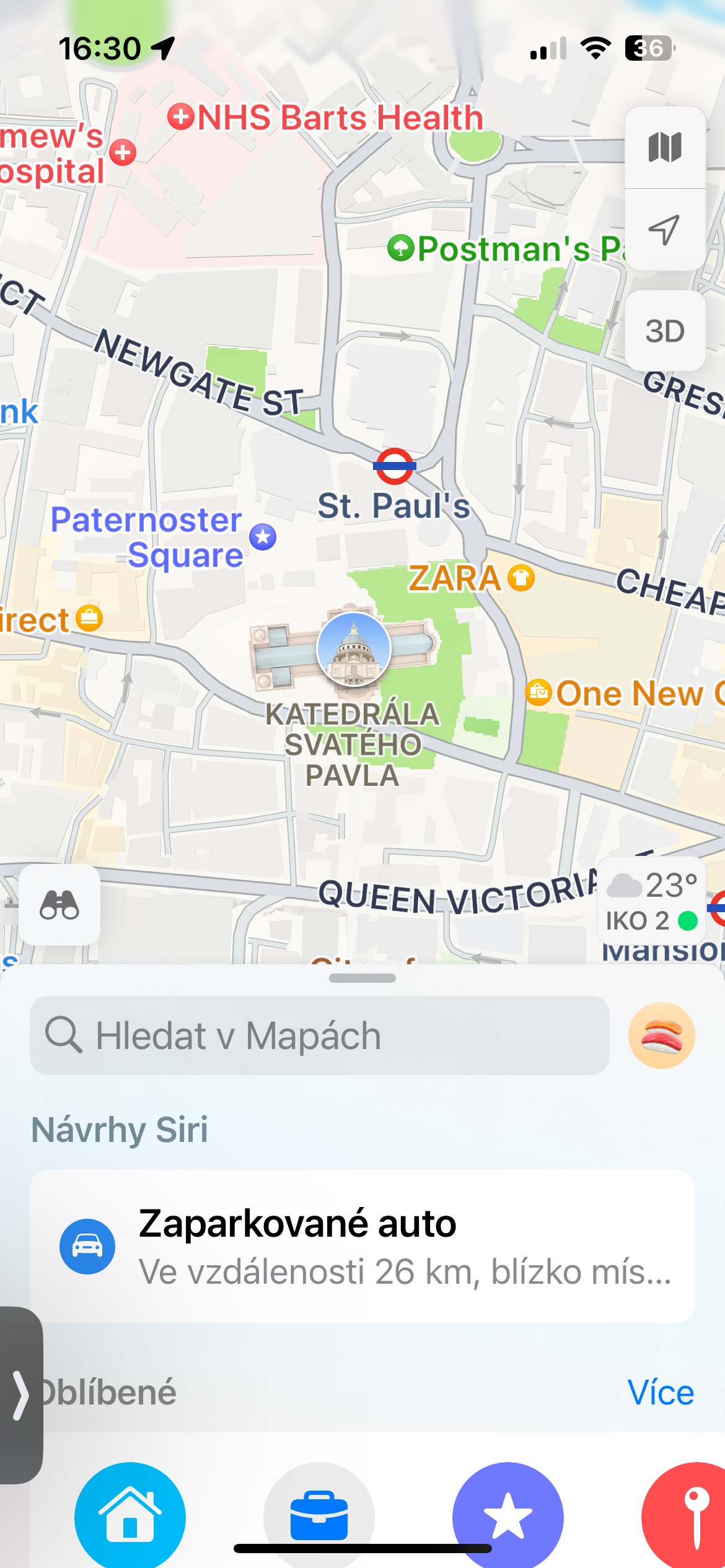Center map on current location
The image size is (725, 1568).
pyautogui.click(x=665, y=230)
